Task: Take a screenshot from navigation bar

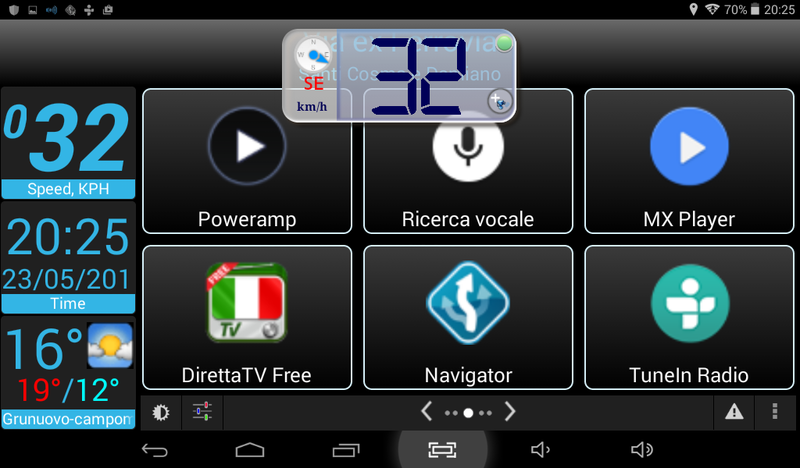Action: 441,450
